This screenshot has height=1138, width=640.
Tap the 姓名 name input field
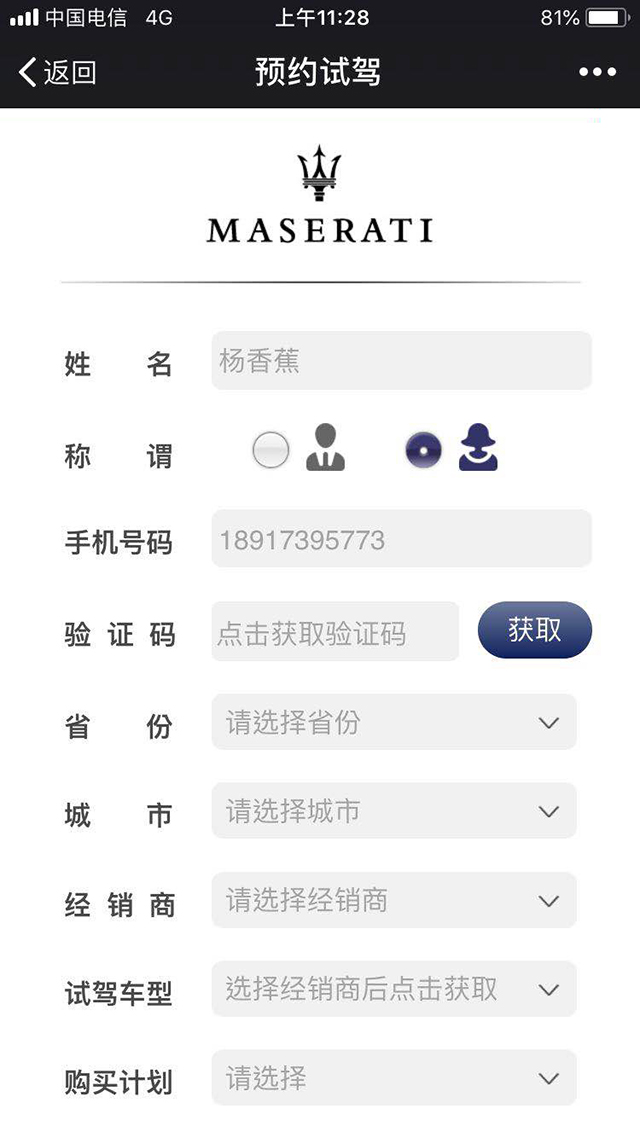click(401, 361)
